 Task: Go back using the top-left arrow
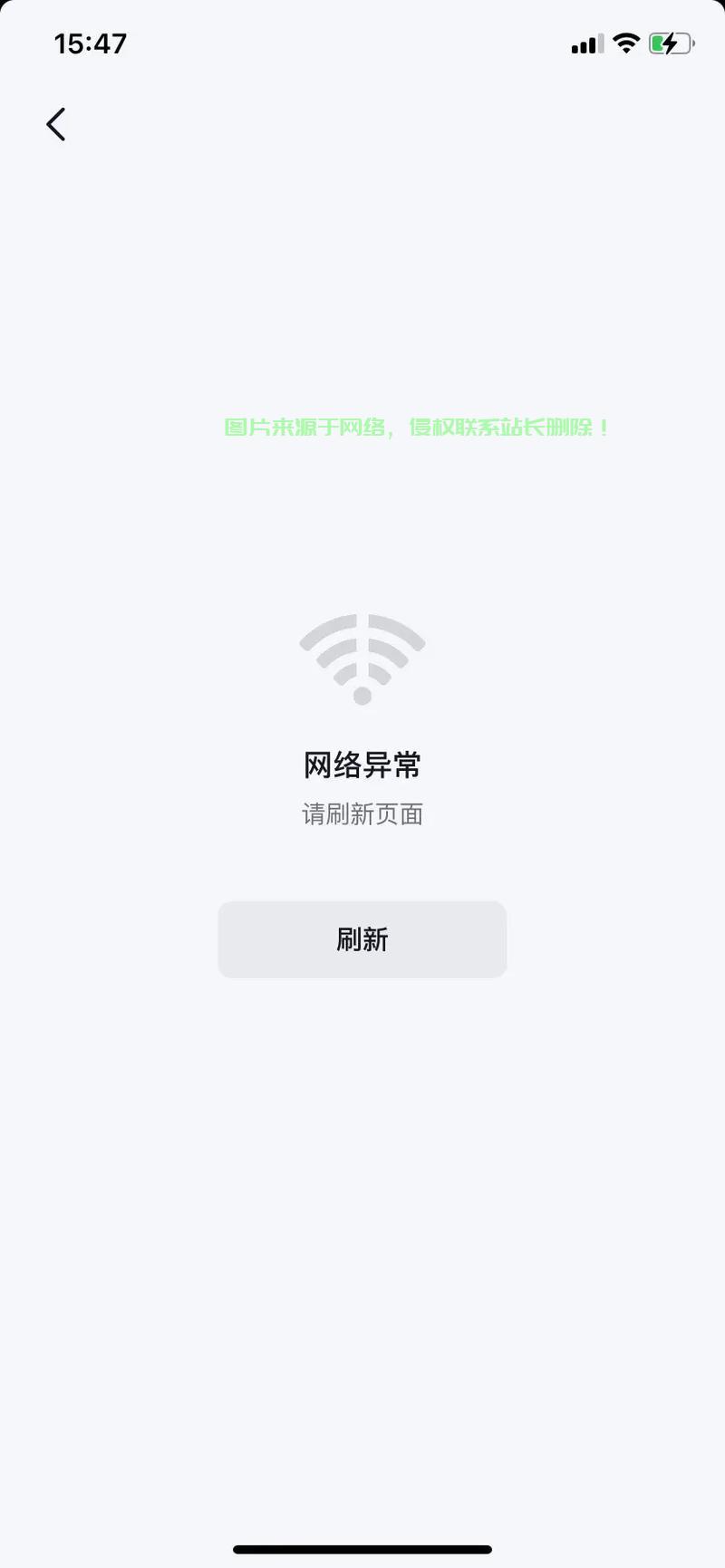click(x=56, y=124)
